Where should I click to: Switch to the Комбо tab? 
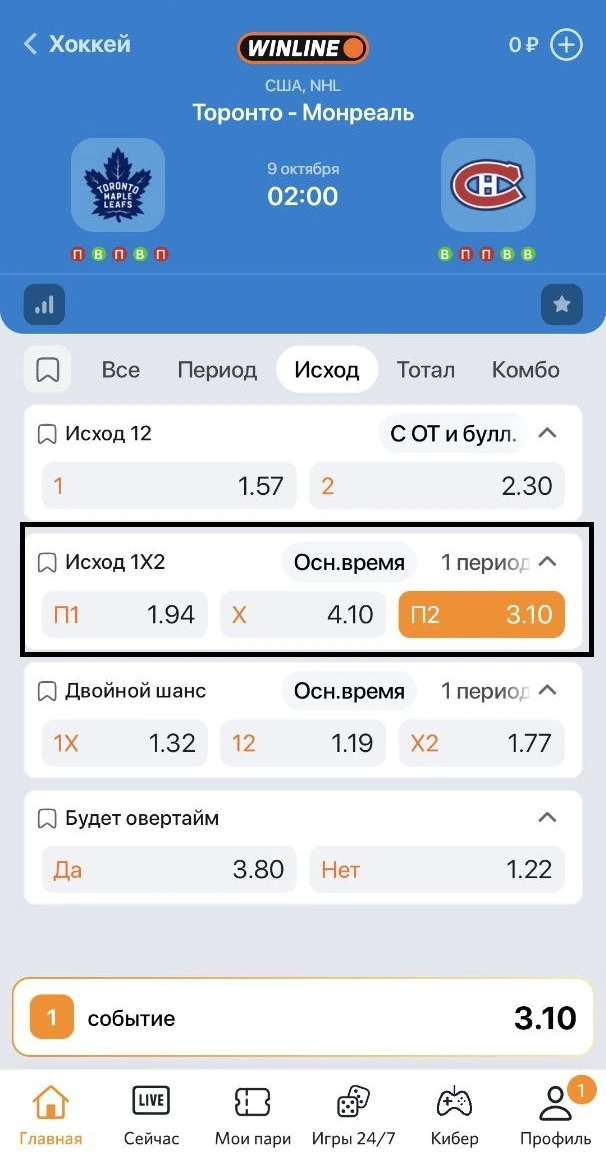coord(525,370)
